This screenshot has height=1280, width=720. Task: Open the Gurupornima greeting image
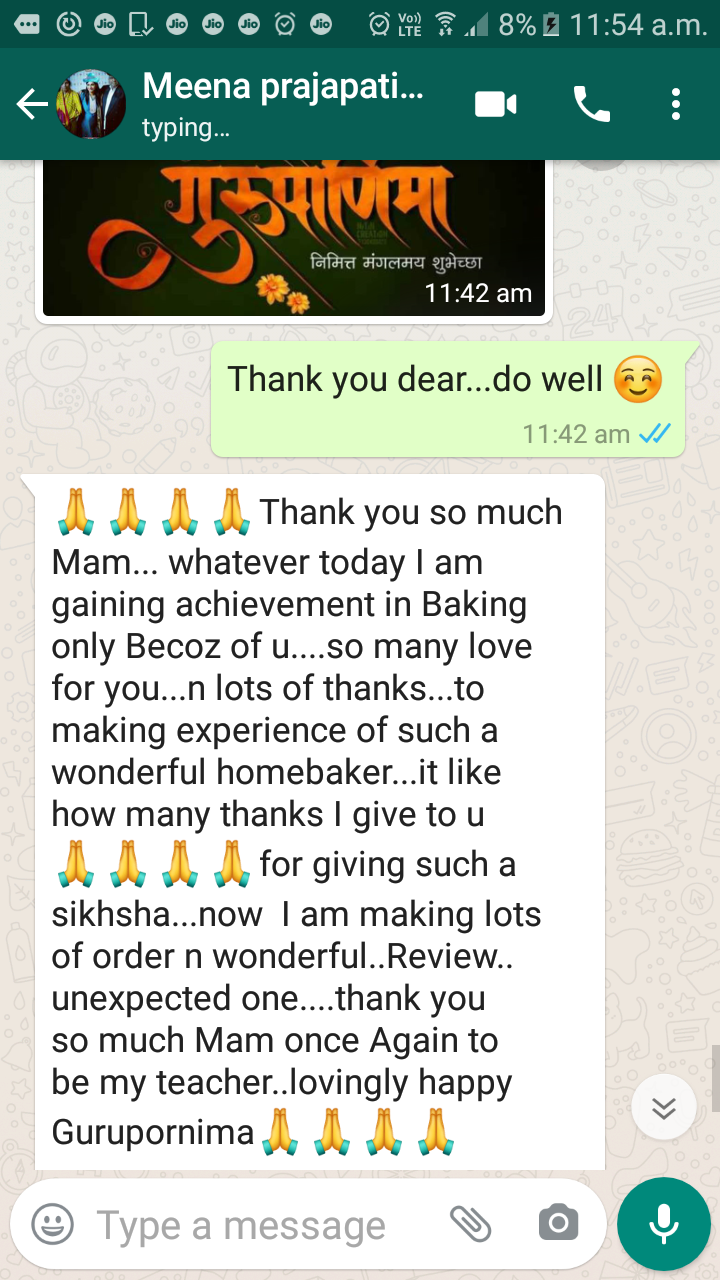click(293, 238)
